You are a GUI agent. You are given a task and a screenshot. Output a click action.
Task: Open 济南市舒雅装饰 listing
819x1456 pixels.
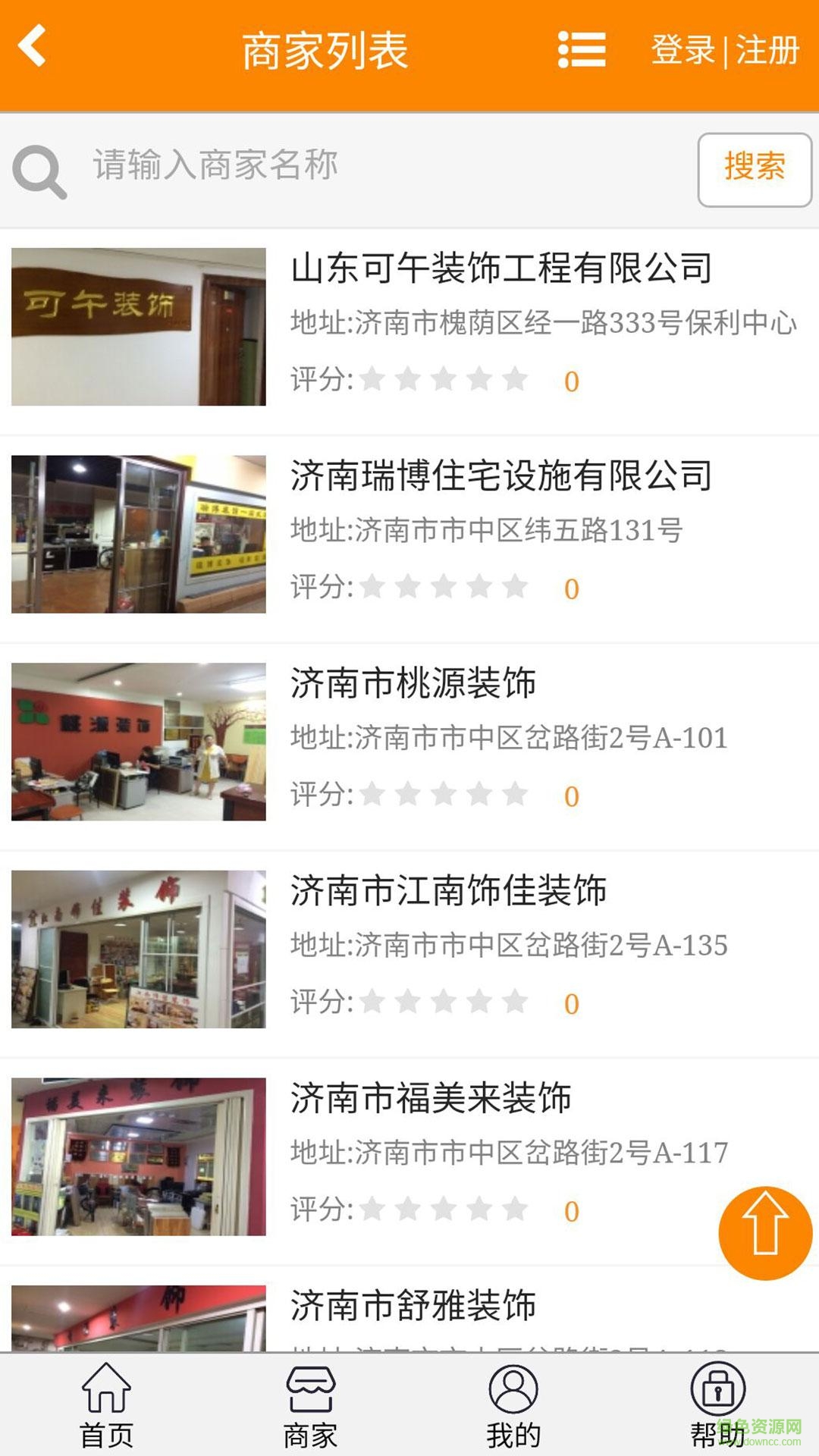(x=413, y=1306)
